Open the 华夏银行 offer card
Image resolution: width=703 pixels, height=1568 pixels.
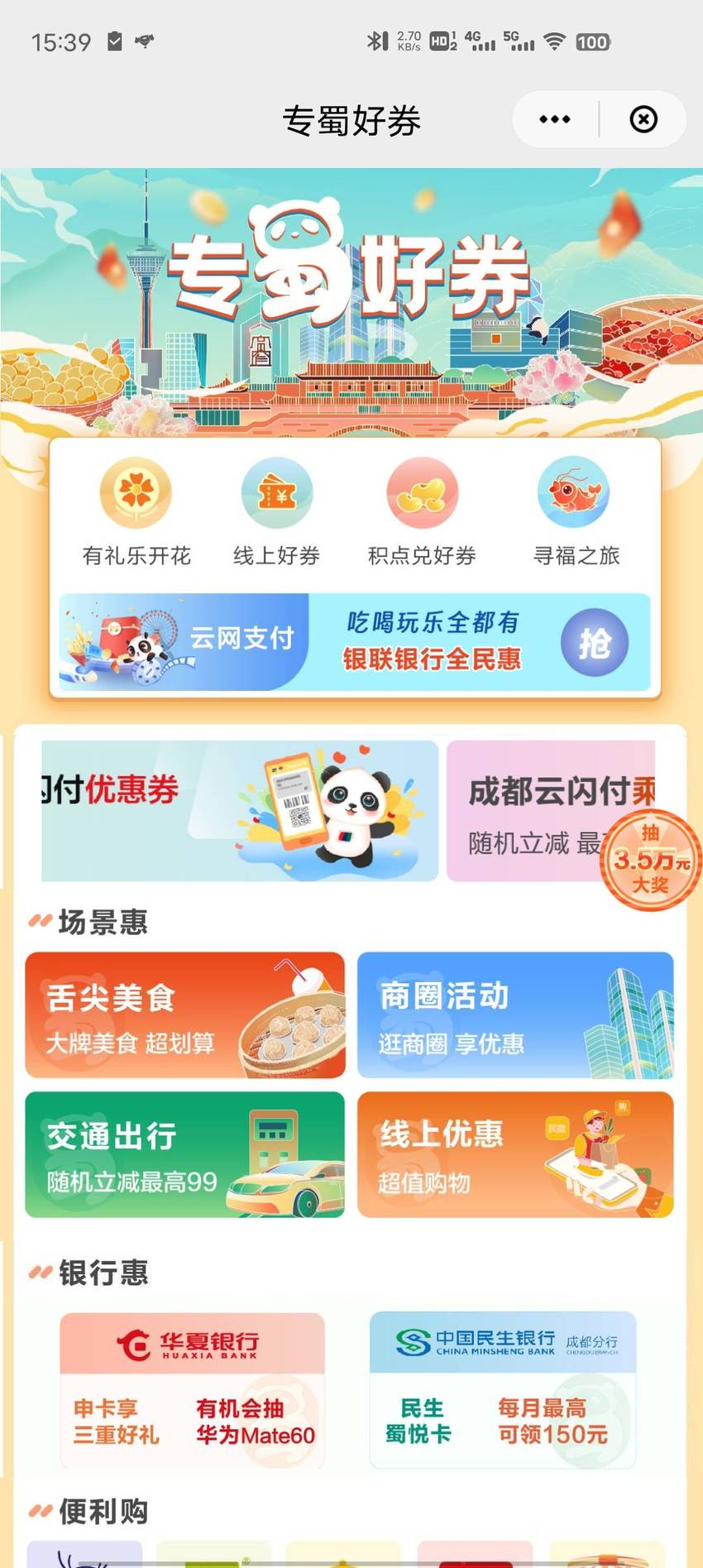193,1390
